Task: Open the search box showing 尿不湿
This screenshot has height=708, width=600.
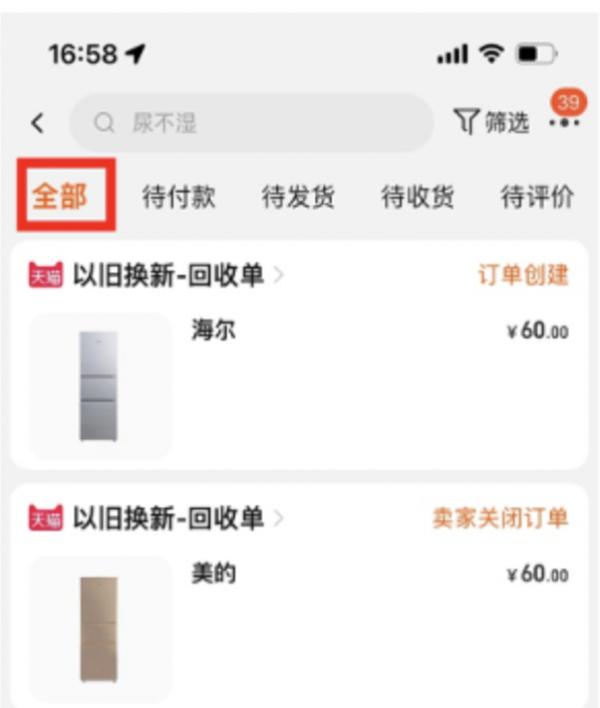Action: click(252, 123)
